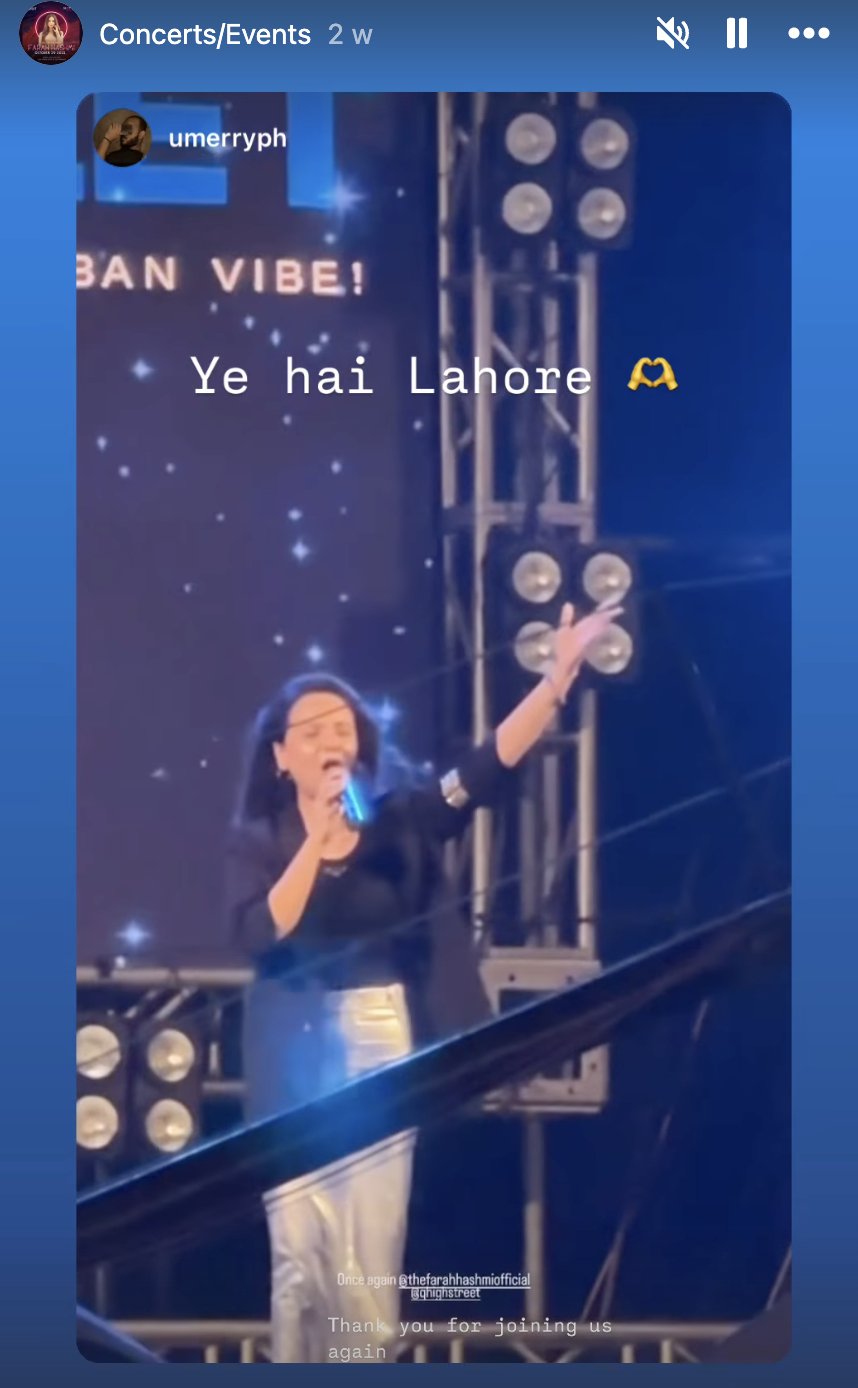The width and height of the screenshot is (858, 1388).
Task: Open the @qhighstreet mention
Action: 446,1293
